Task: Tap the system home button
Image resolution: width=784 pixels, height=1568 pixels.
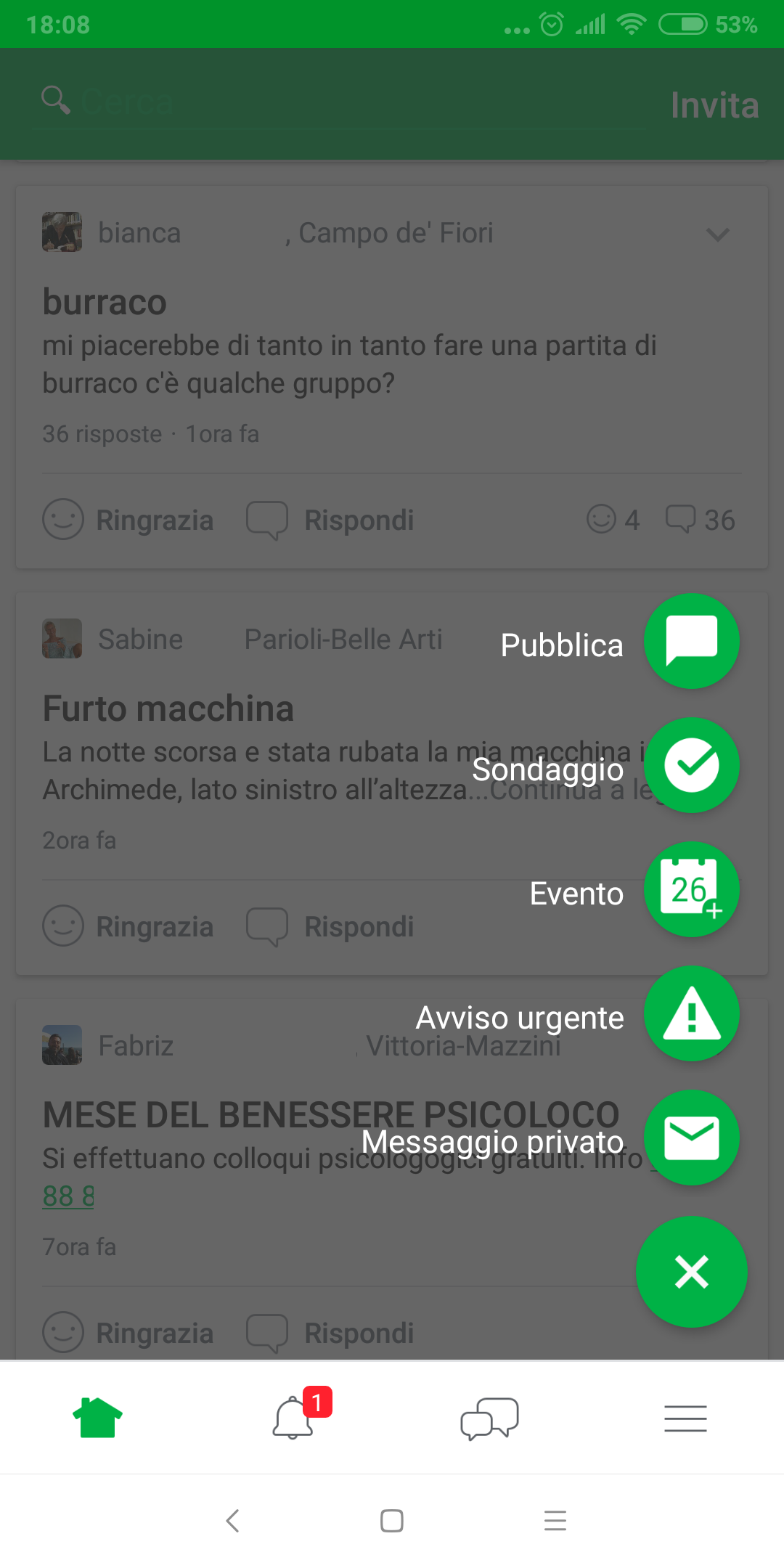Action: 392,1520
